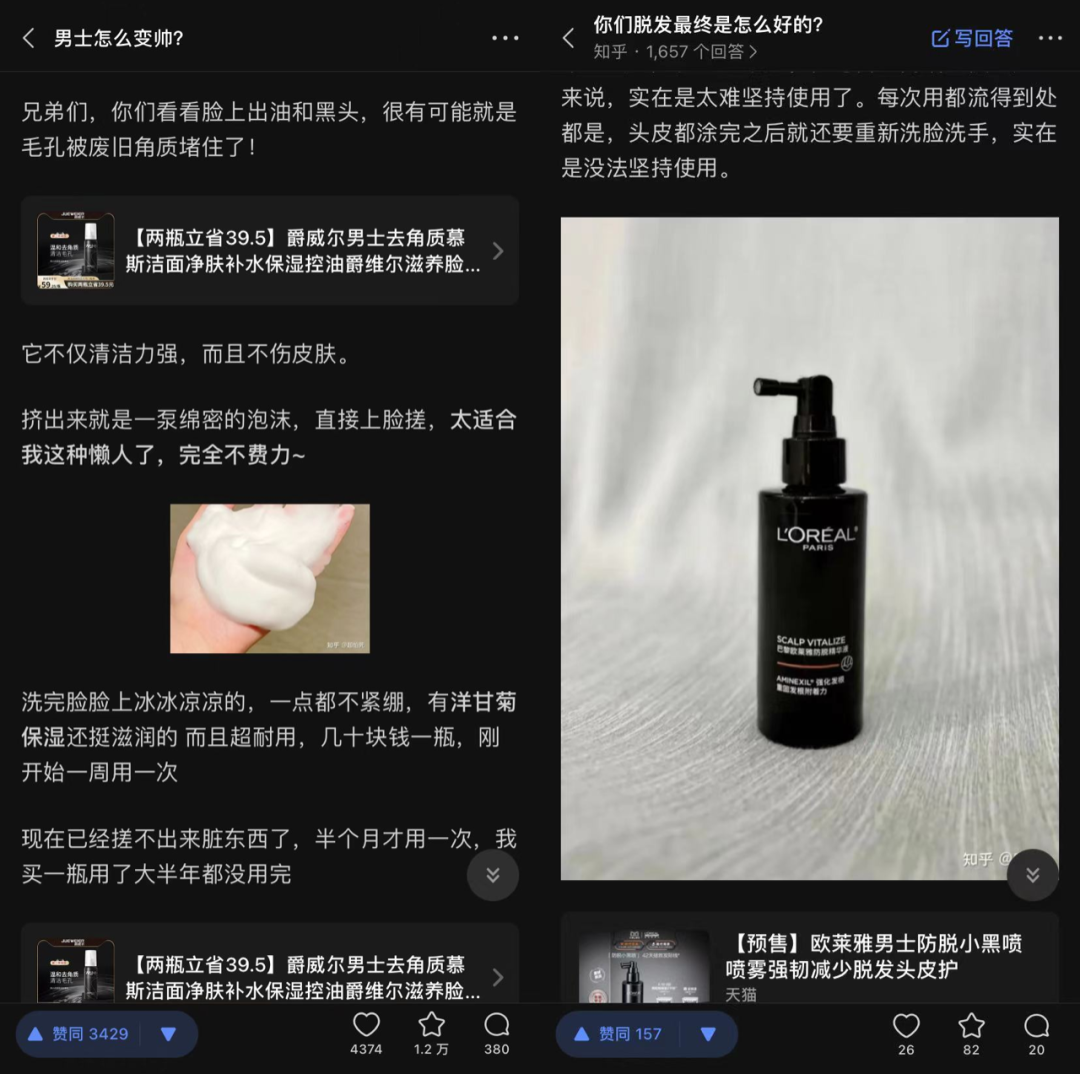
Task: Go back from the 男士怎么变帅 answer
Action: [29, 38]
